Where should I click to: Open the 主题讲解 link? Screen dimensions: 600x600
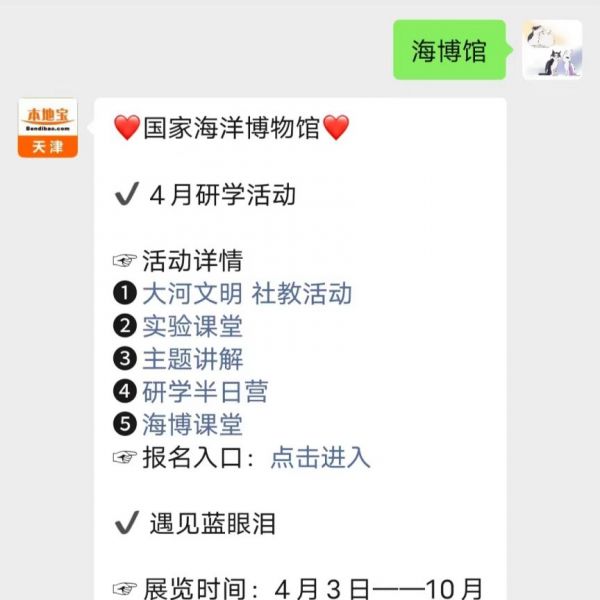point(192,359)
